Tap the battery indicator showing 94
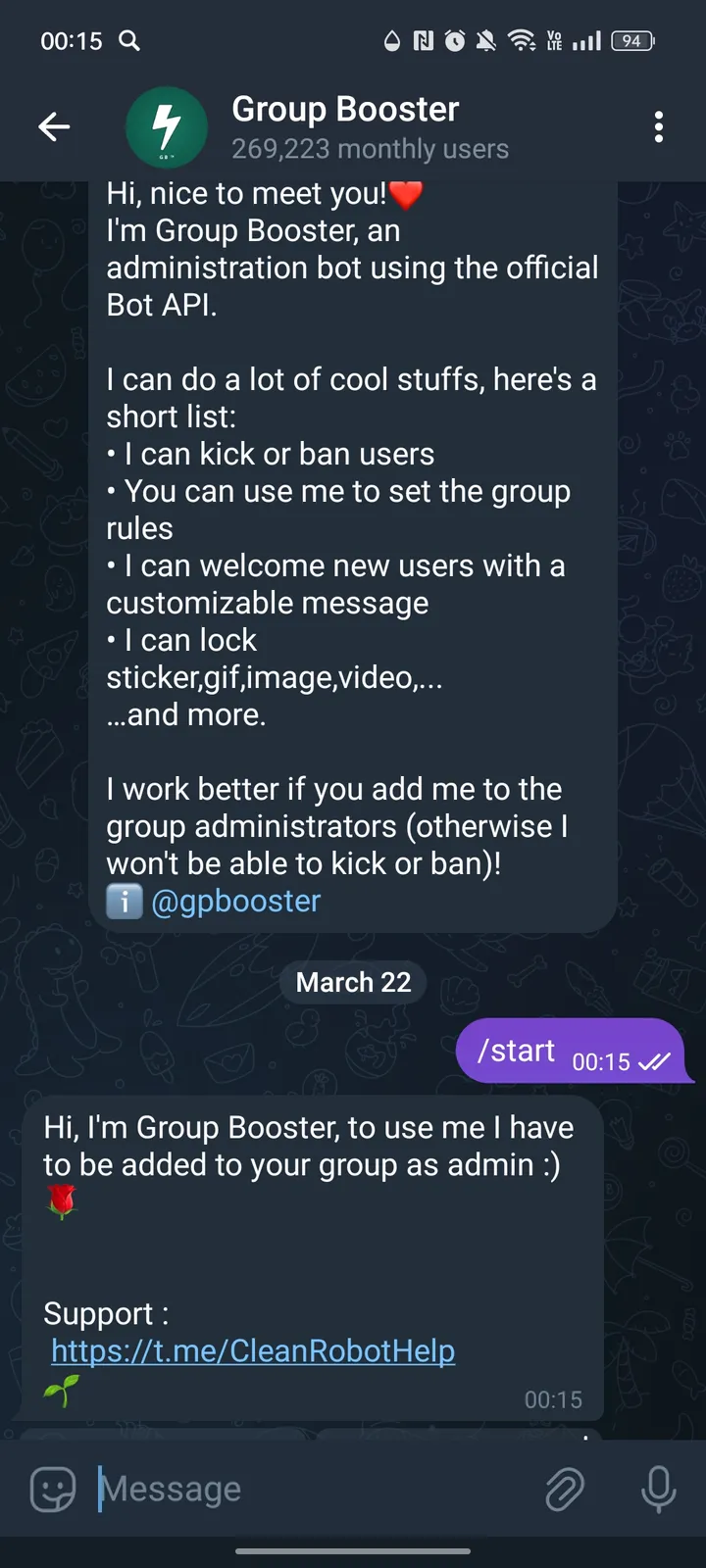706x1568 pixels. coord(632,41)
